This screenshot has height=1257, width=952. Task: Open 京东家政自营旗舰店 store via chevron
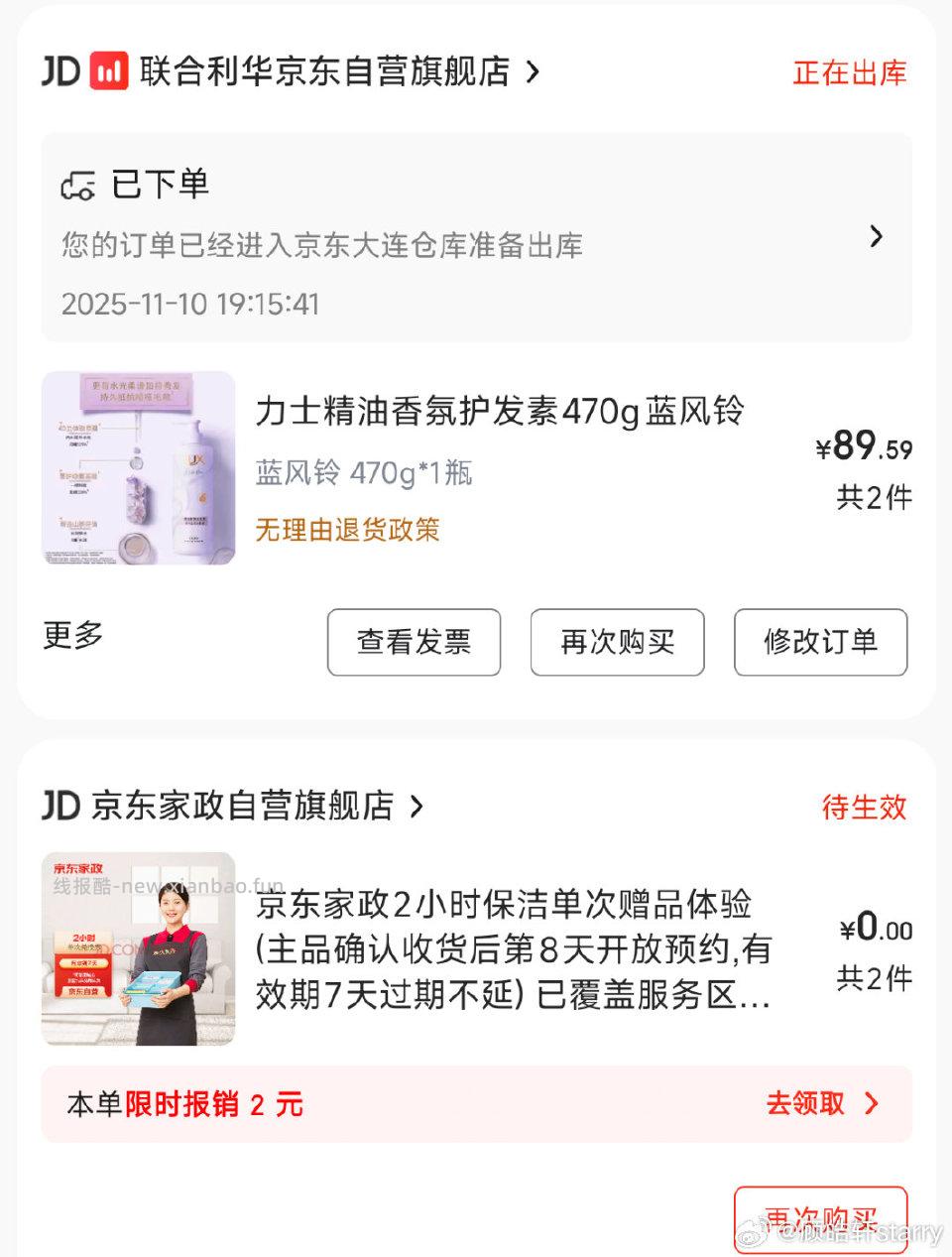click(416, 807)
